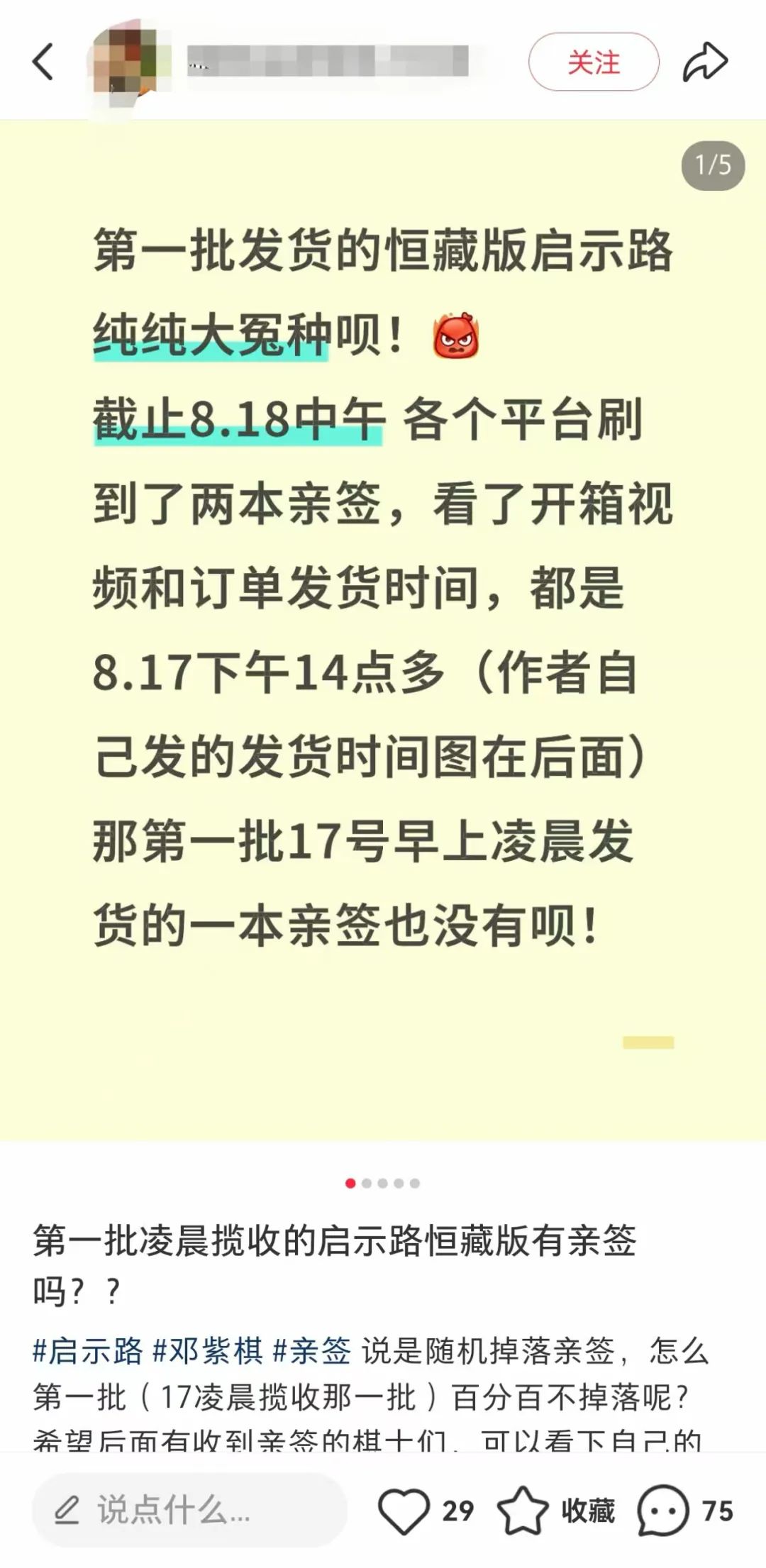This screenshot has height=1568, width=766.
Task: Share this post via the arrow icon
Action: point(705,62)
